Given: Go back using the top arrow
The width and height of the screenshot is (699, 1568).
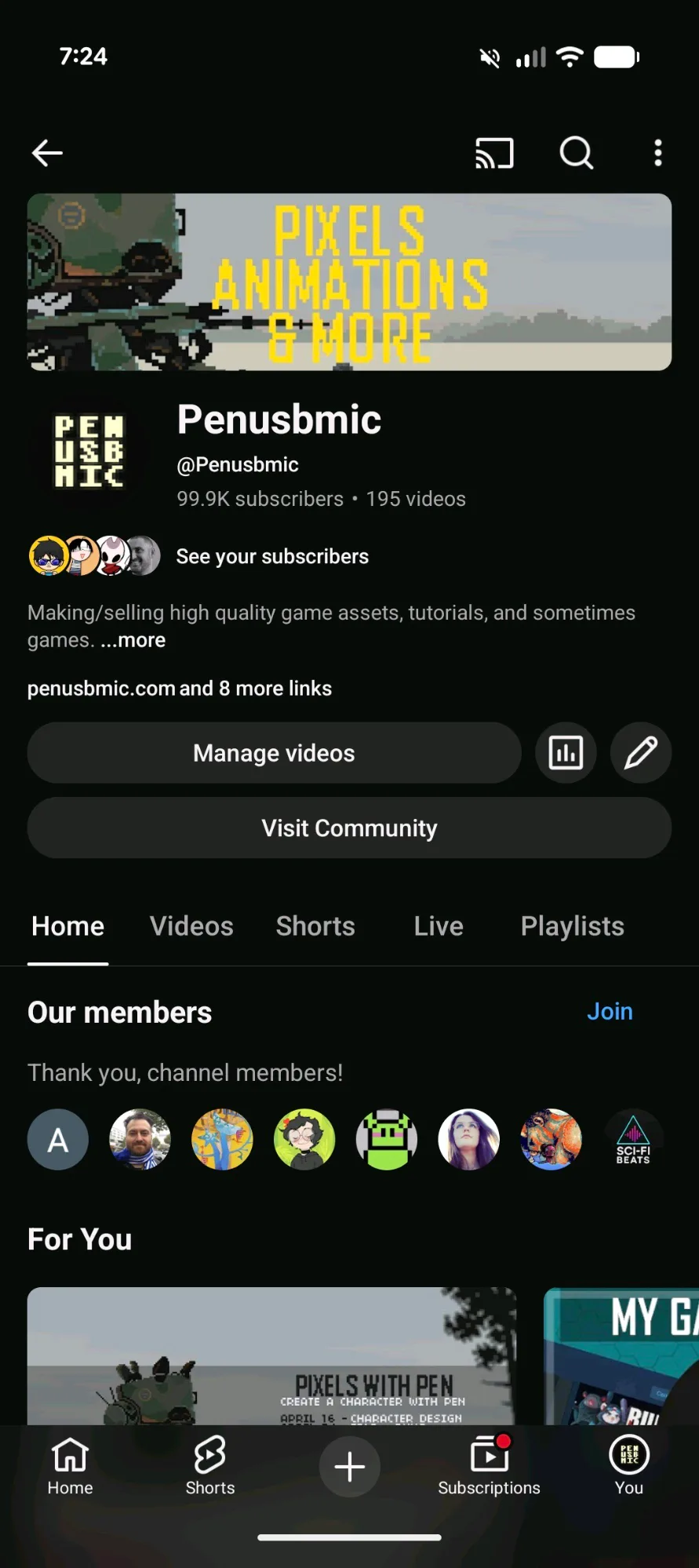Looking at the screenshot, I should pyautogui.click(x=47, y=153).
